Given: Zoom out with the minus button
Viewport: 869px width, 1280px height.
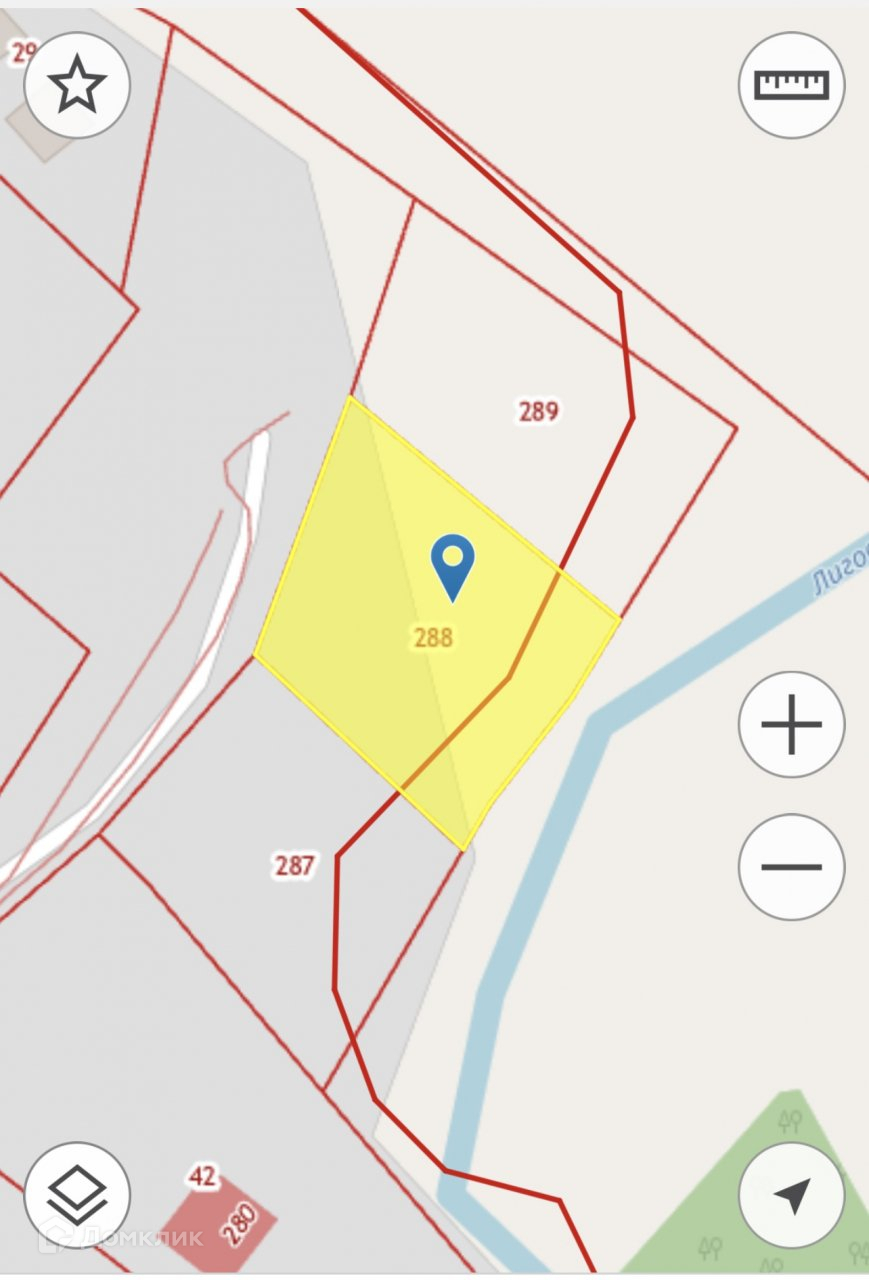Looking at the screenshot, I should [791, 866].
